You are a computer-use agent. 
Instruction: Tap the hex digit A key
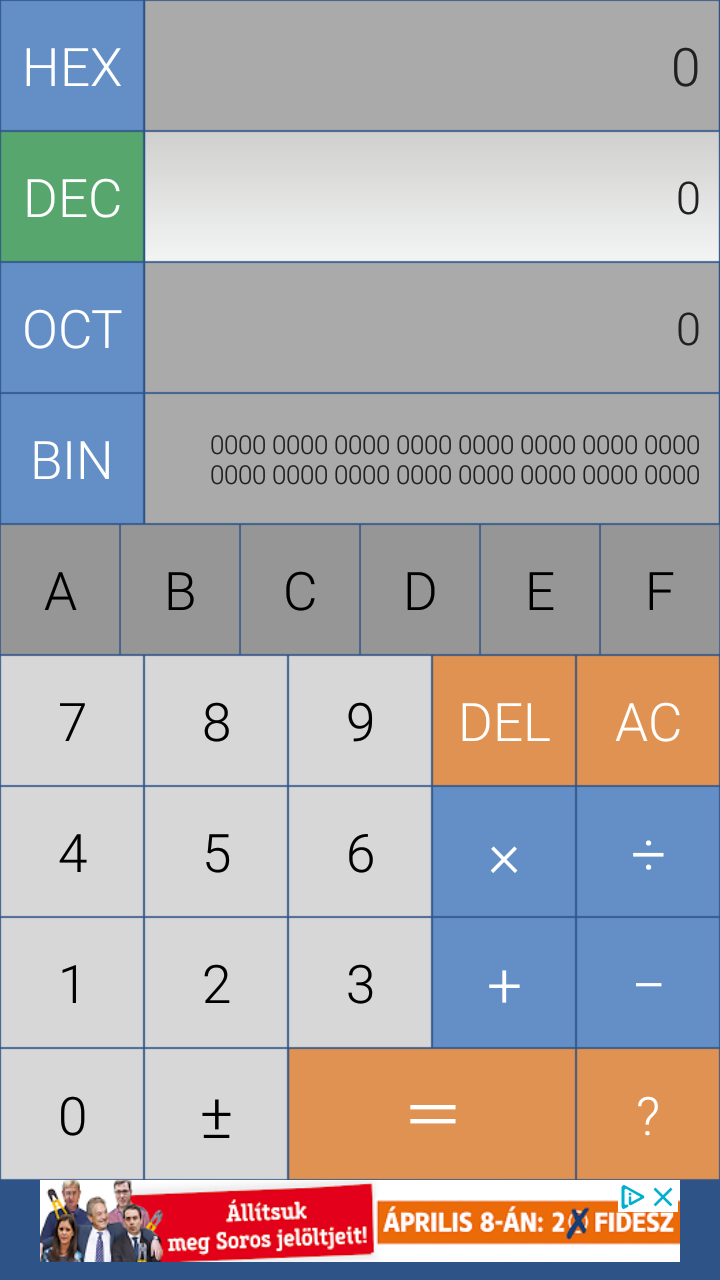[60, 590]
